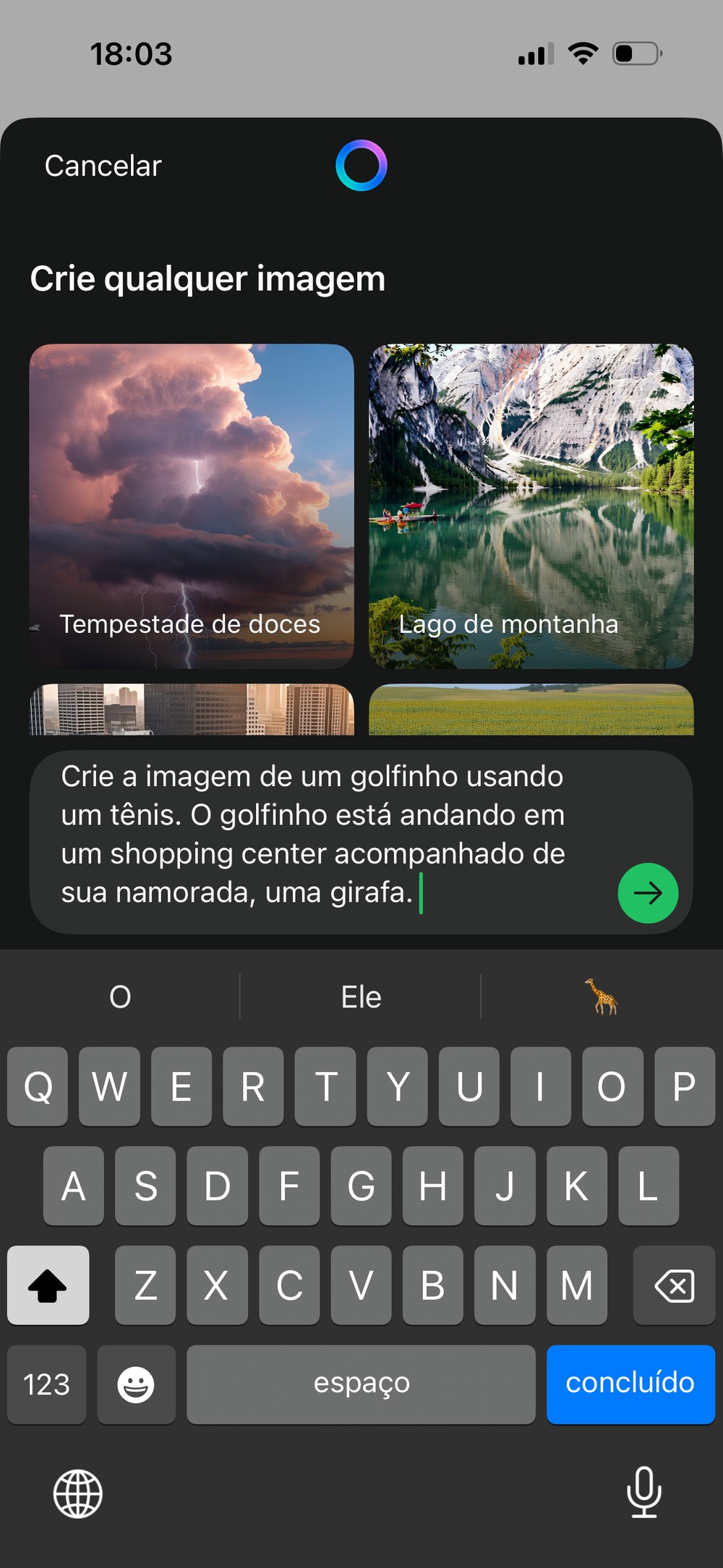Open the green field example image
The width and height of the screenshot is (723, 1568).
531,710
